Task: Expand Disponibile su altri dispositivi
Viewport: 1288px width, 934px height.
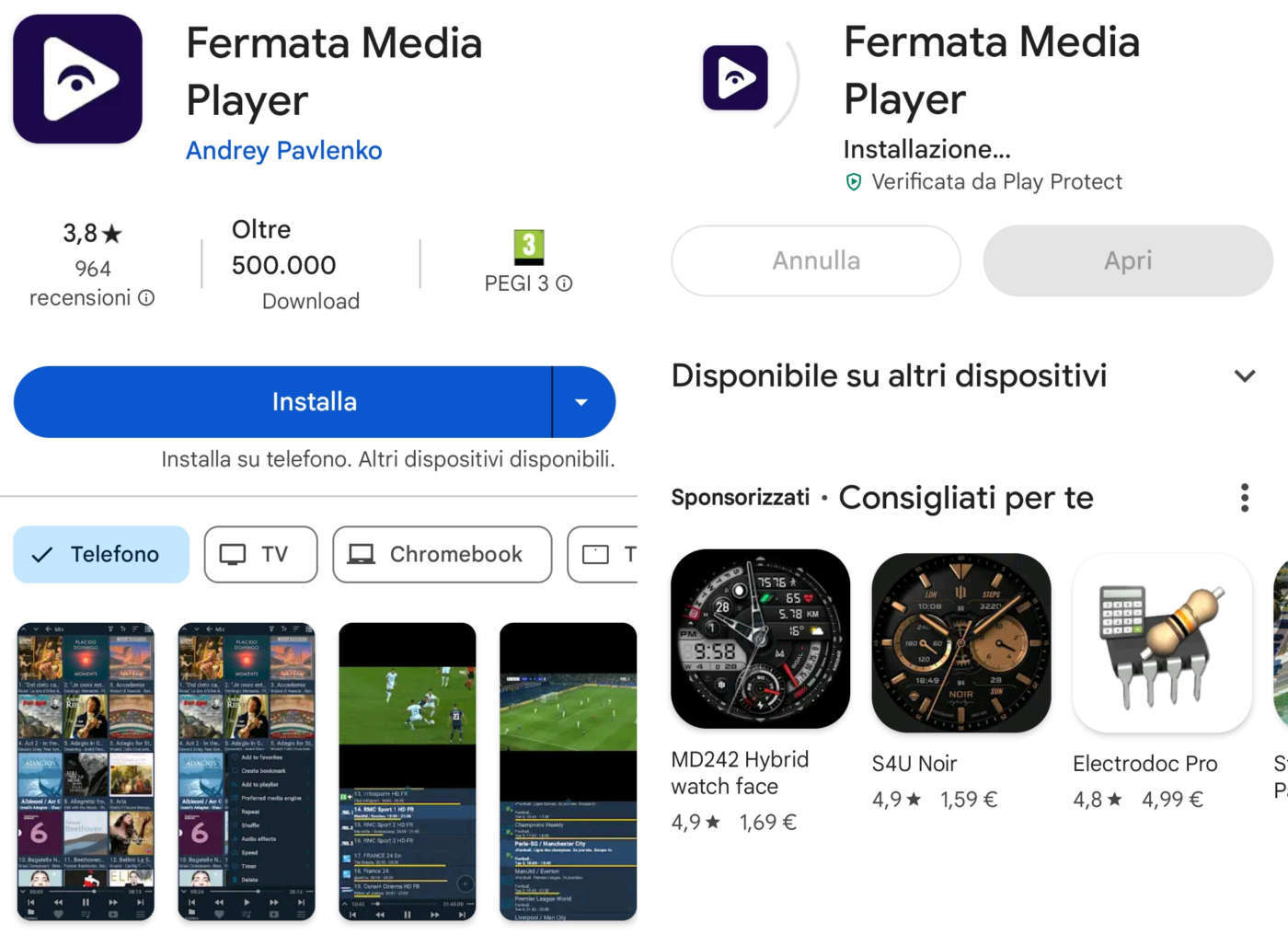Action: click(1244, 375)
